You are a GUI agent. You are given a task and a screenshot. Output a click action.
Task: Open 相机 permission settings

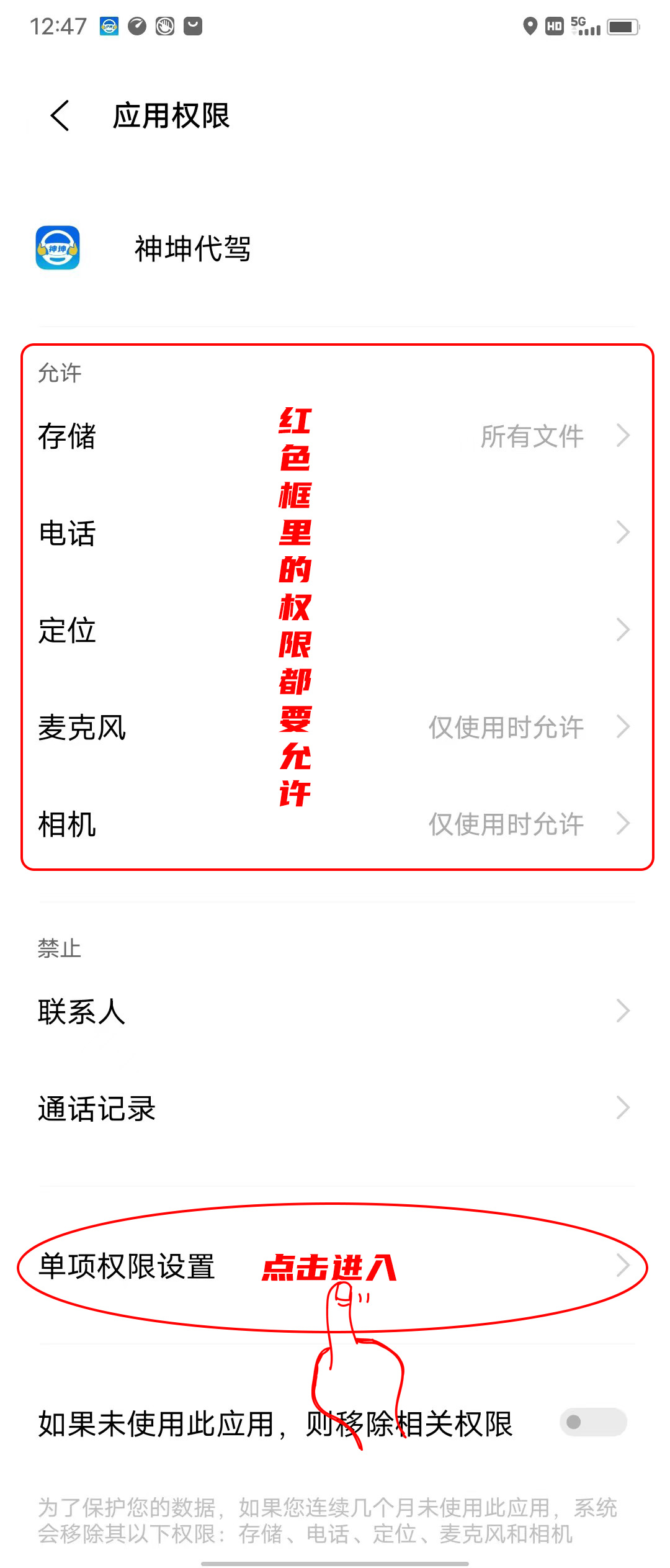pyautogui.click(x=335, y=824)
